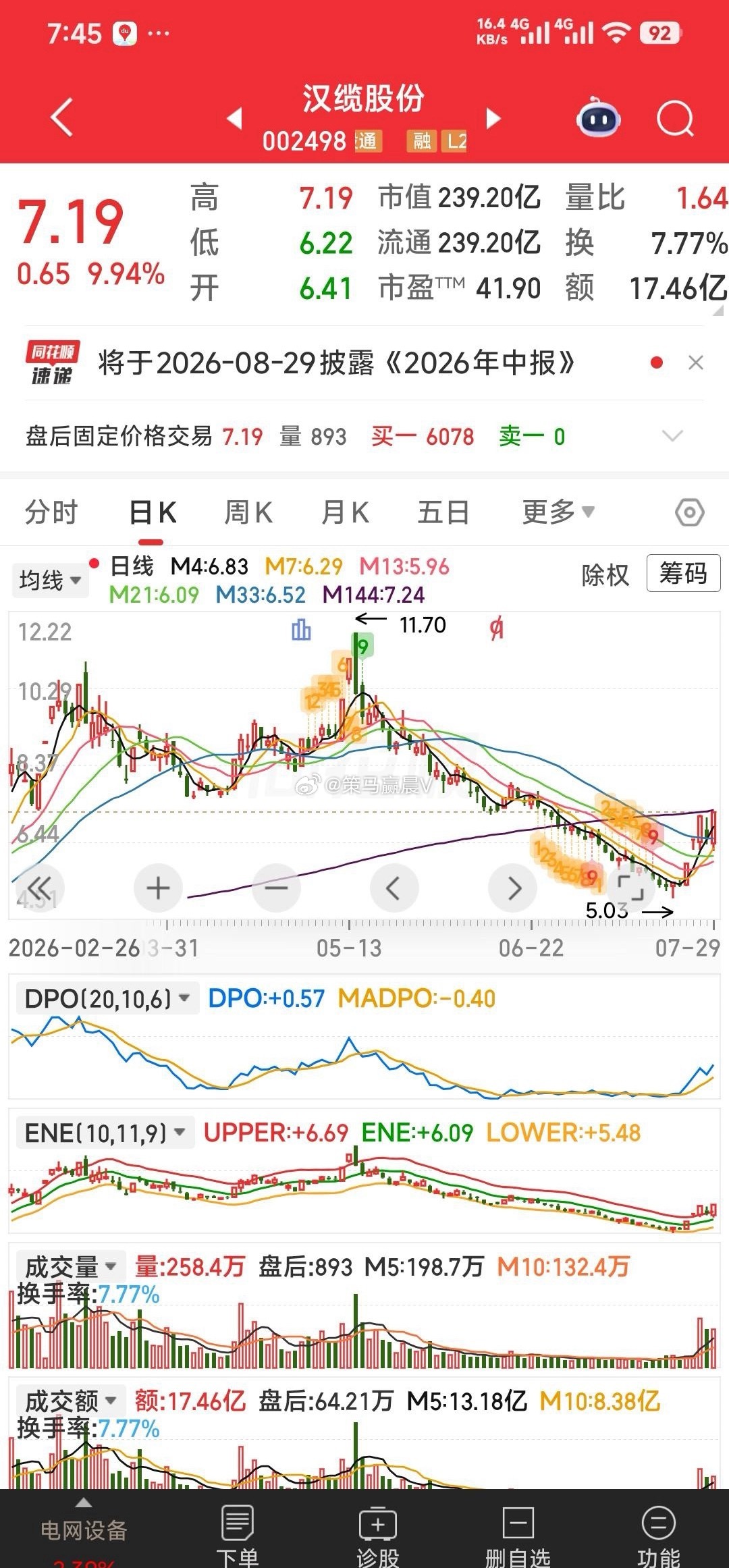The width and height of the screenshot is (729, 1568).
Task: Select the 周K tab
Action: [x=248, y=512]
